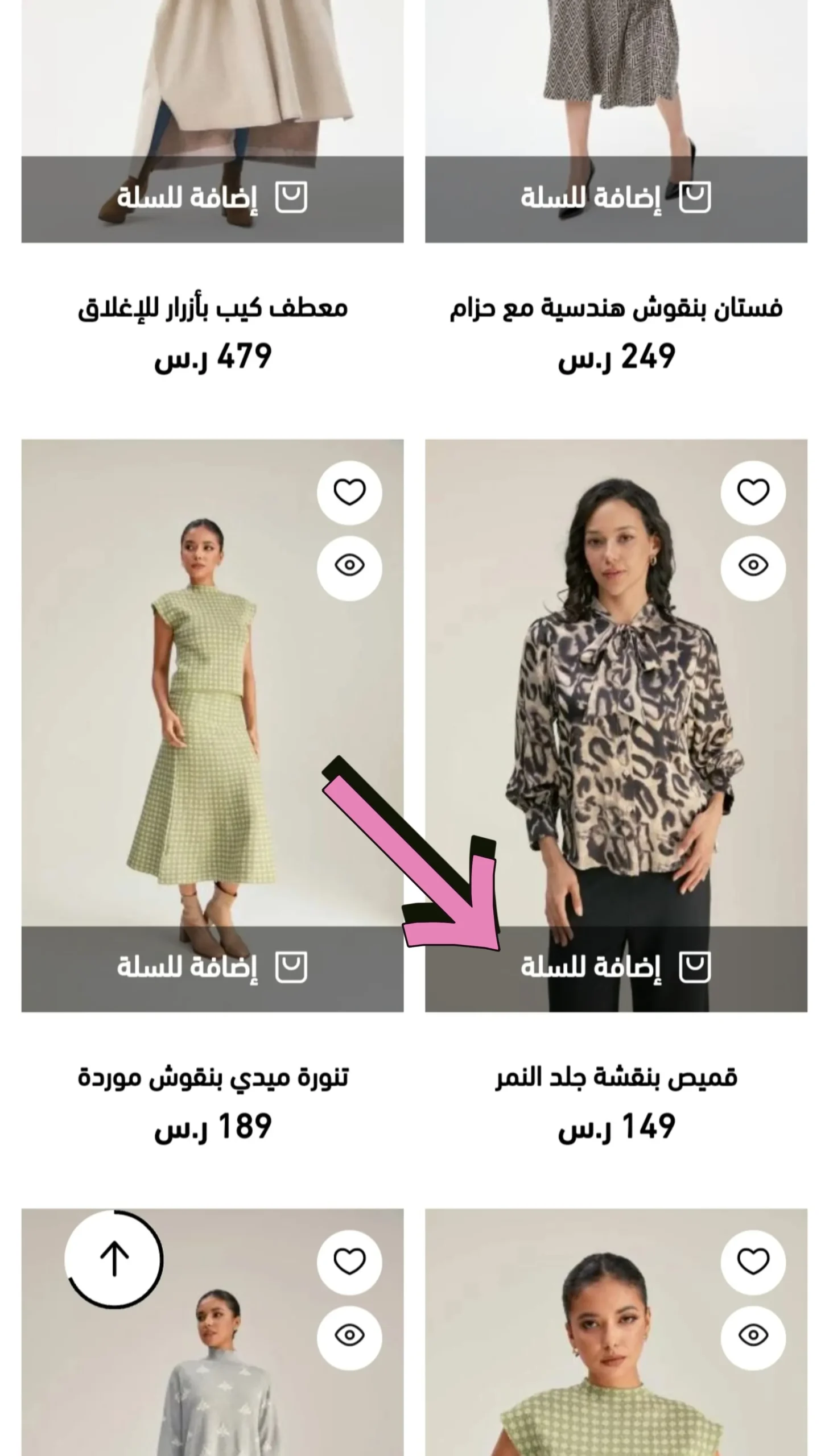Quick view the green midi skirt
The image size is (829, 1456).
349,566
